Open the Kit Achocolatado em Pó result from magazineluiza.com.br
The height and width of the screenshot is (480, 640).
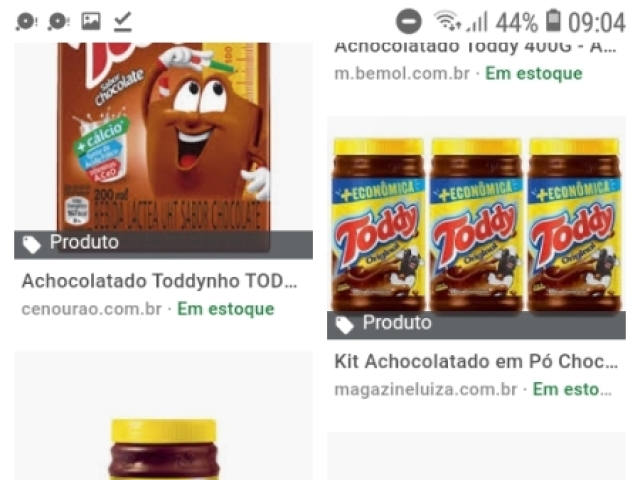tap(475, 361)
